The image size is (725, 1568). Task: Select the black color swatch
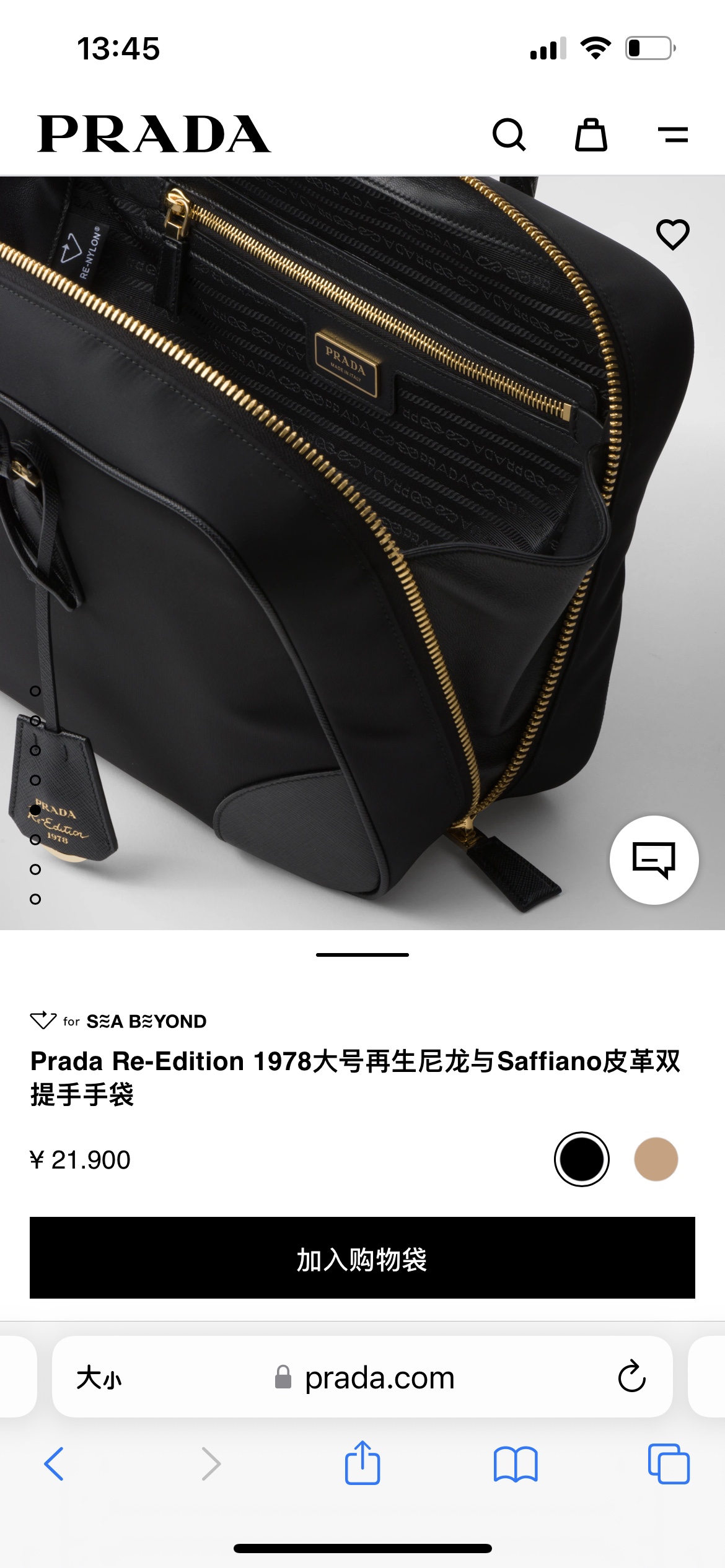coord(581,1159)
